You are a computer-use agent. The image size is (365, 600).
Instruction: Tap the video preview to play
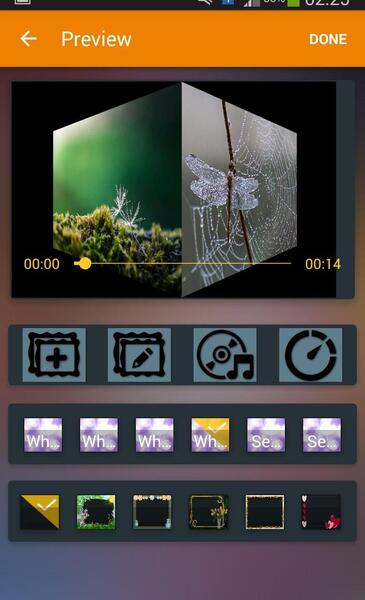point(174,189)
